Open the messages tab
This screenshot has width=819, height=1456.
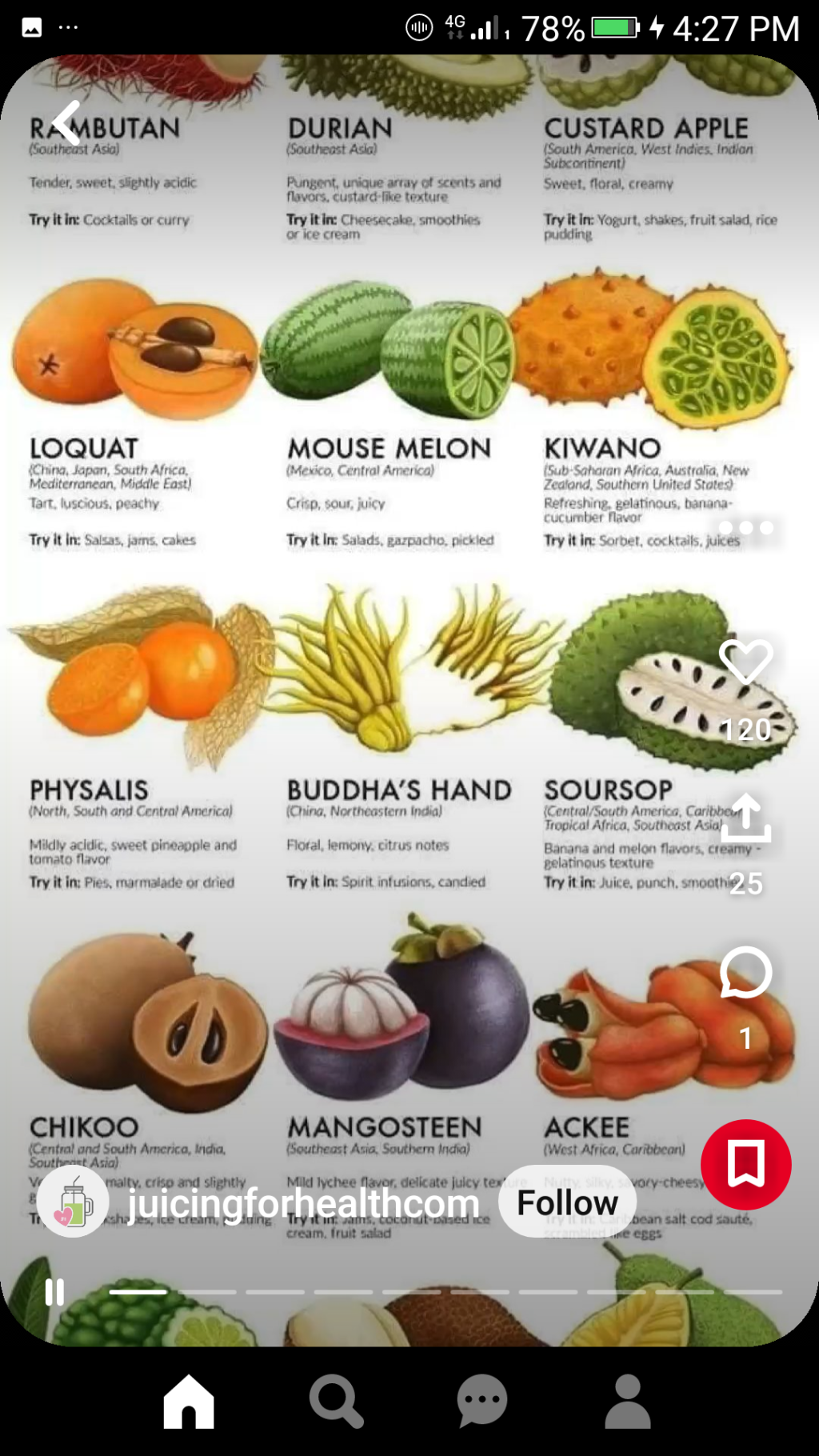point(481,1401)
